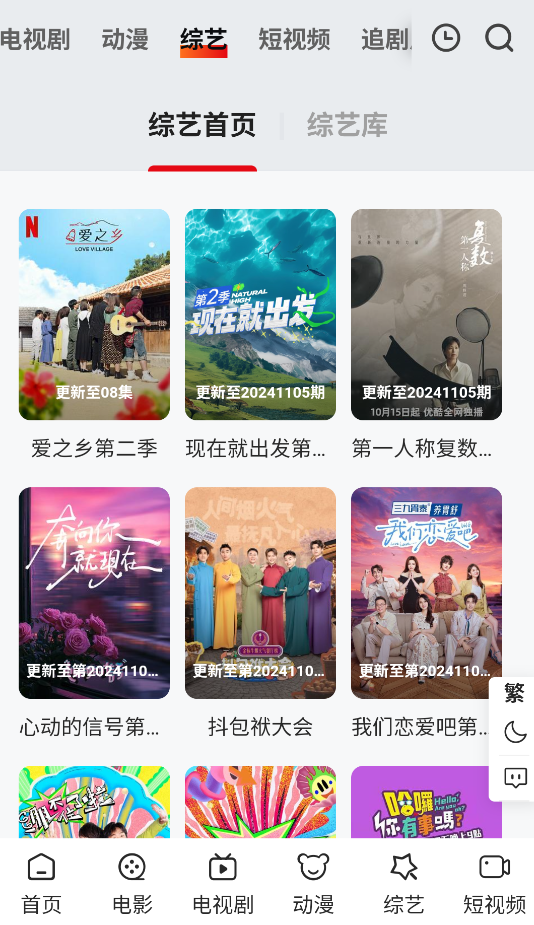Go to 动漫 in bottom navigation
The width and height of the screenshot is (534, 925).
tap(313, 883)
